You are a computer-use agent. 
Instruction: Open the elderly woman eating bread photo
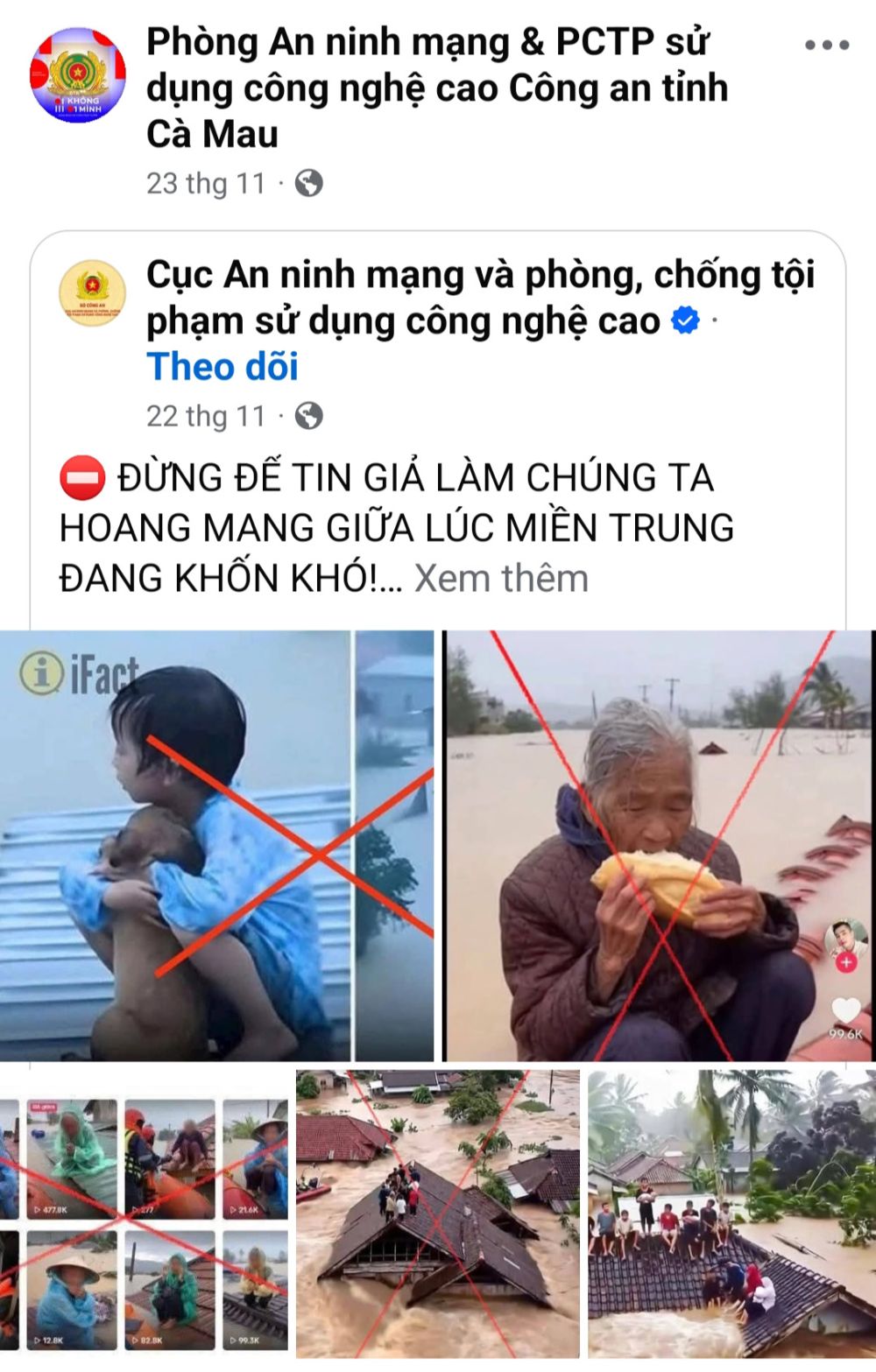(x=658, y=846)
